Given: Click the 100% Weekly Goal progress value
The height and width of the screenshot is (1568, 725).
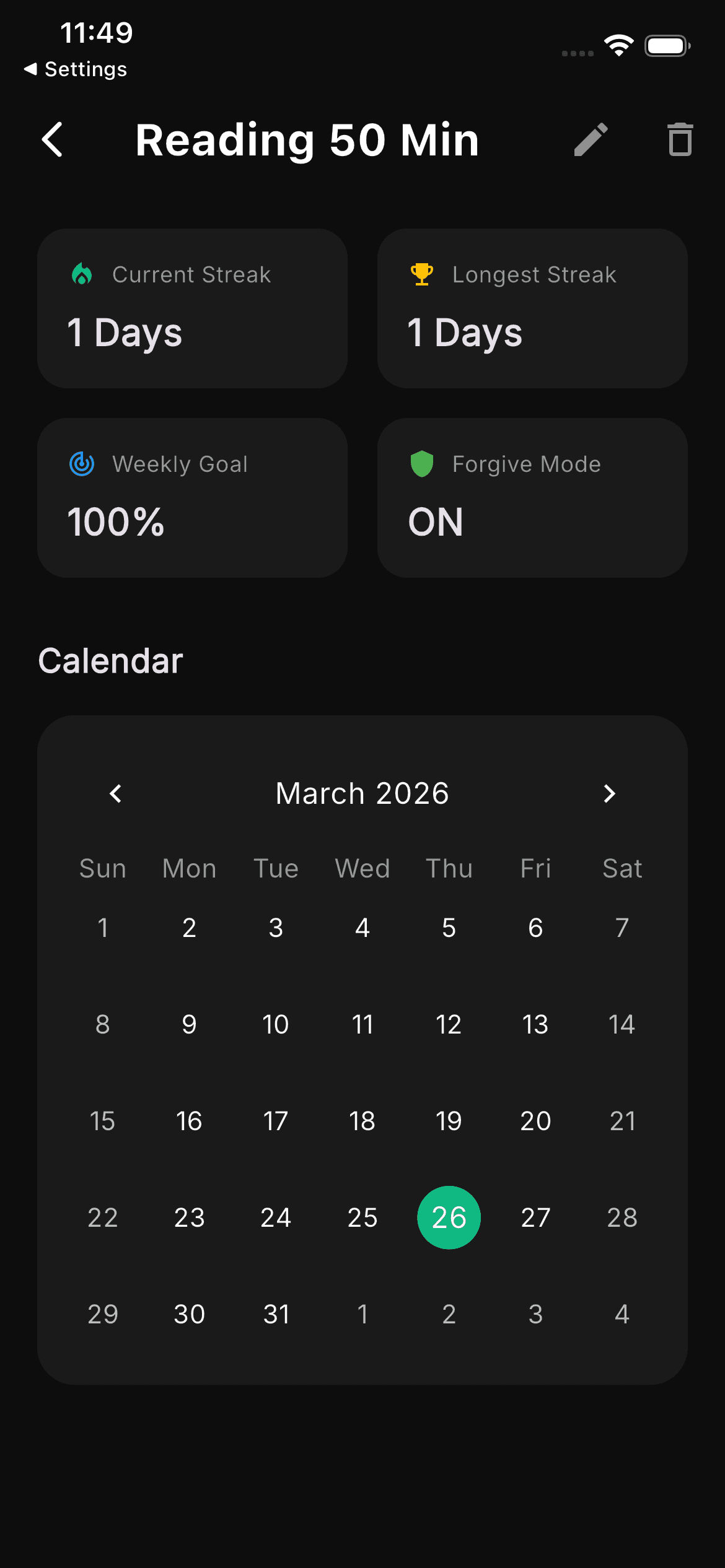Looking at the screenshot, I should tap(116, 521).
